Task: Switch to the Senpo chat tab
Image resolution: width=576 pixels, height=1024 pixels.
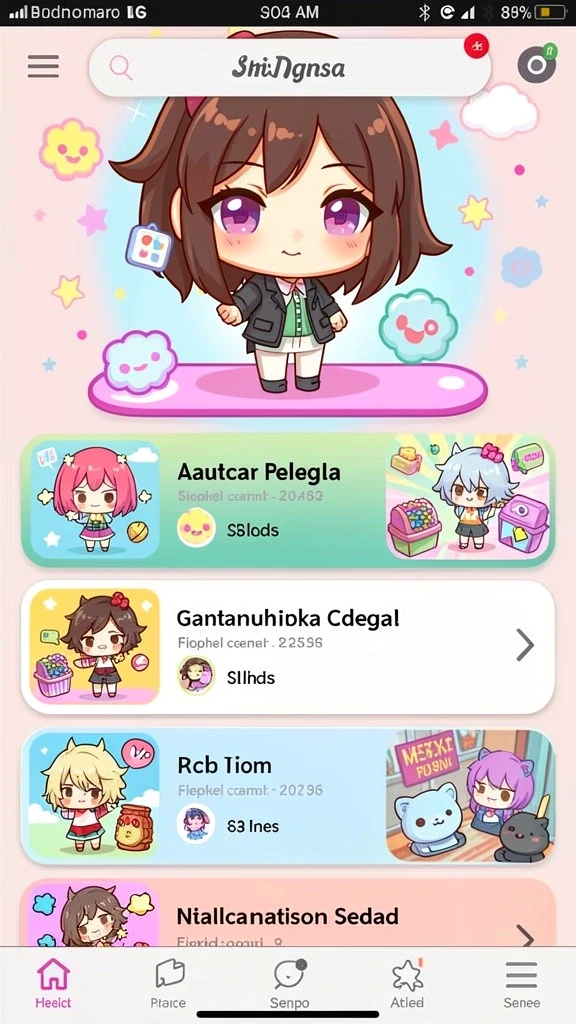Action: pos(289,985)
